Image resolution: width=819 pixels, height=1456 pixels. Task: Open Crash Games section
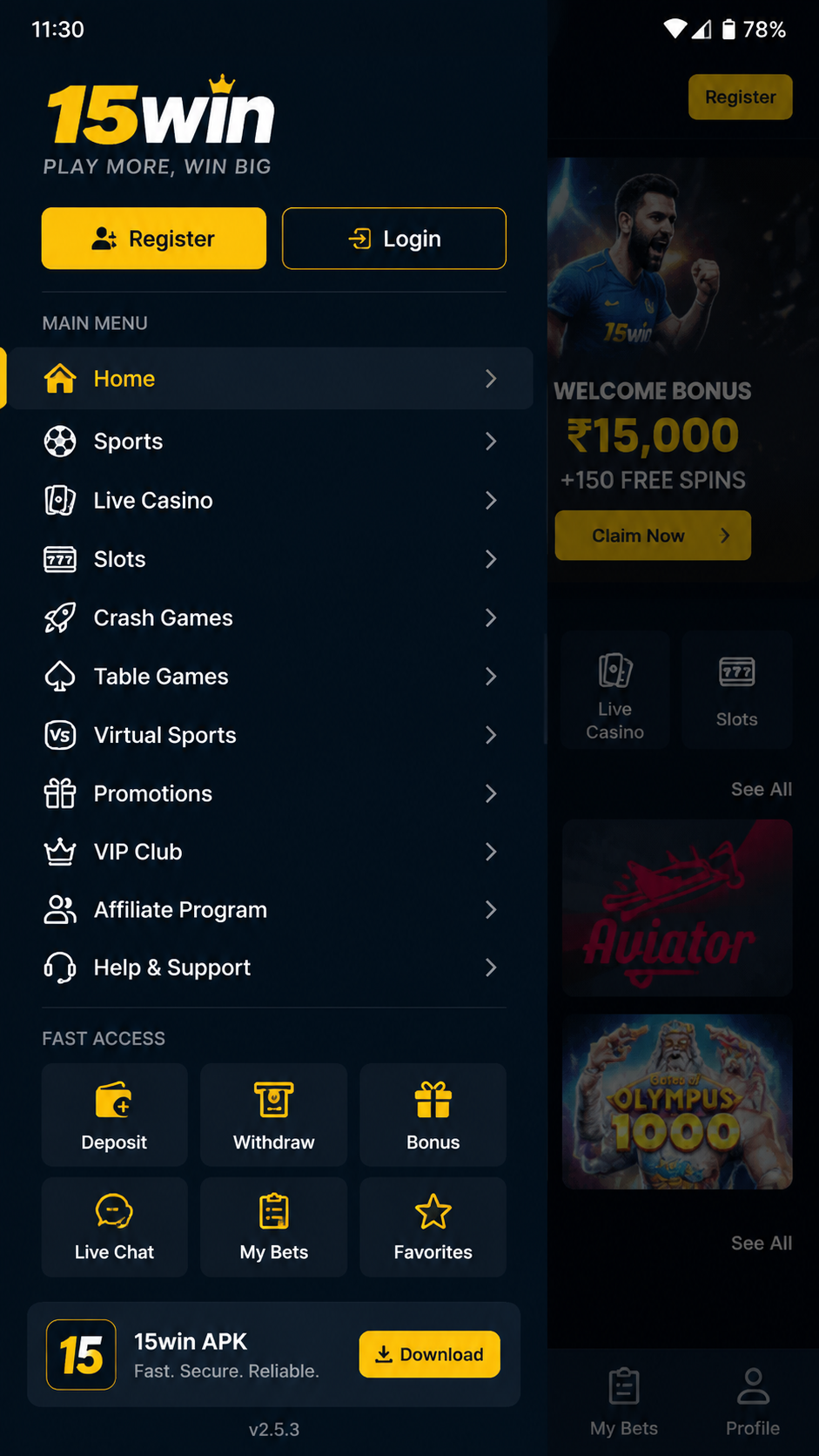(x=270, y=618)
